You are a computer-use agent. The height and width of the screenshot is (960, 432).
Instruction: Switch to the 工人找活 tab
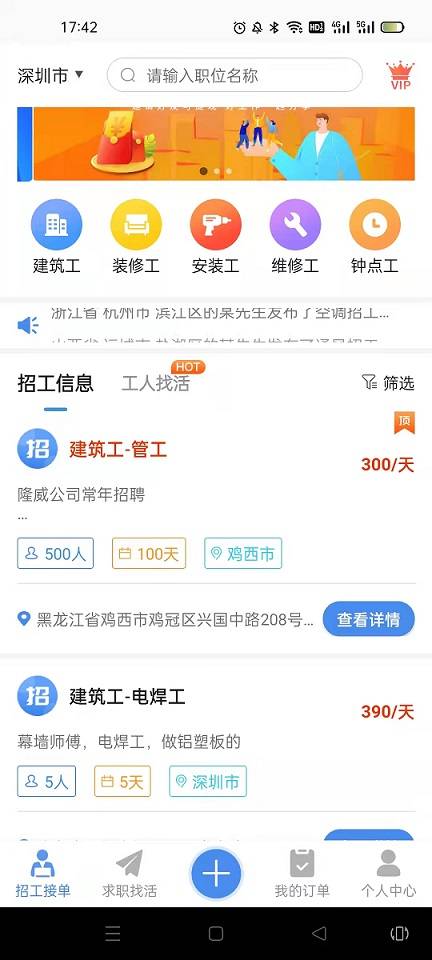tap(155, 383)
